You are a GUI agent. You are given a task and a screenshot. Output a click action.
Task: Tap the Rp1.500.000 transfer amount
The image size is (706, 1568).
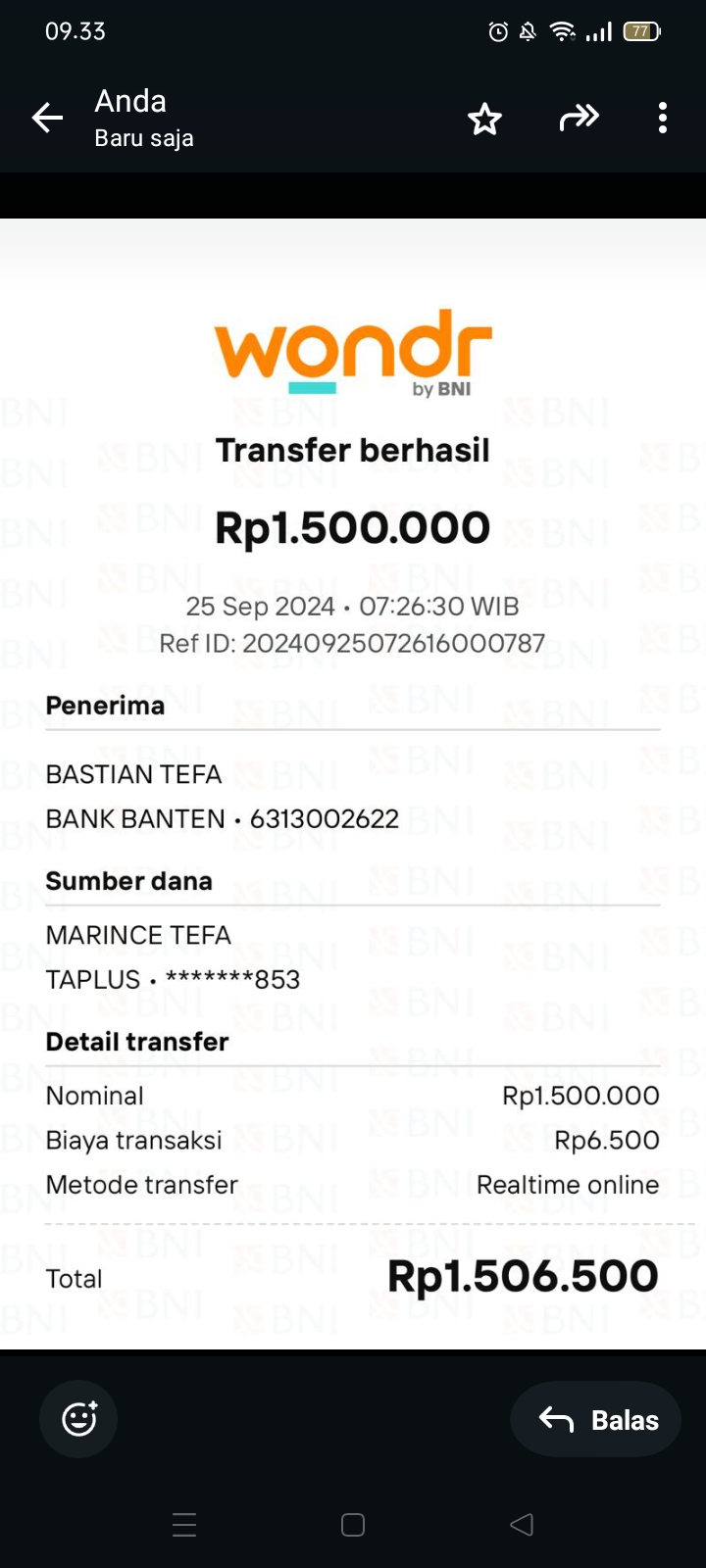[x=352, y=526]
